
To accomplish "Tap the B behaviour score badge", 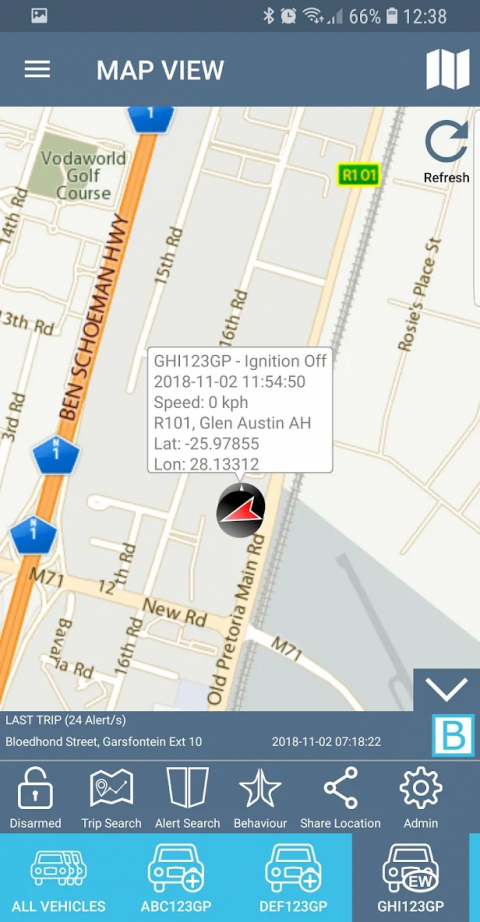I will pos(453,735).
